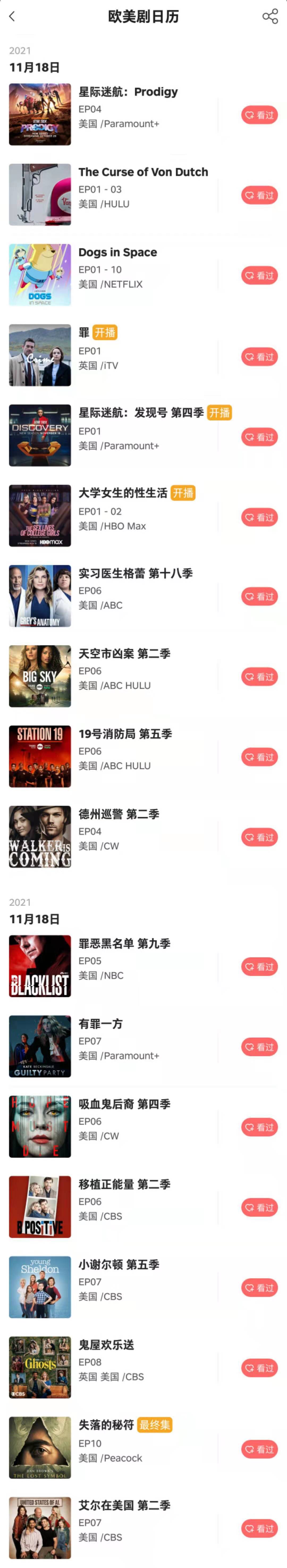
Task: Mark 罪恶黑名单 第九季 as 看过
Action: (x=260, y=966)
